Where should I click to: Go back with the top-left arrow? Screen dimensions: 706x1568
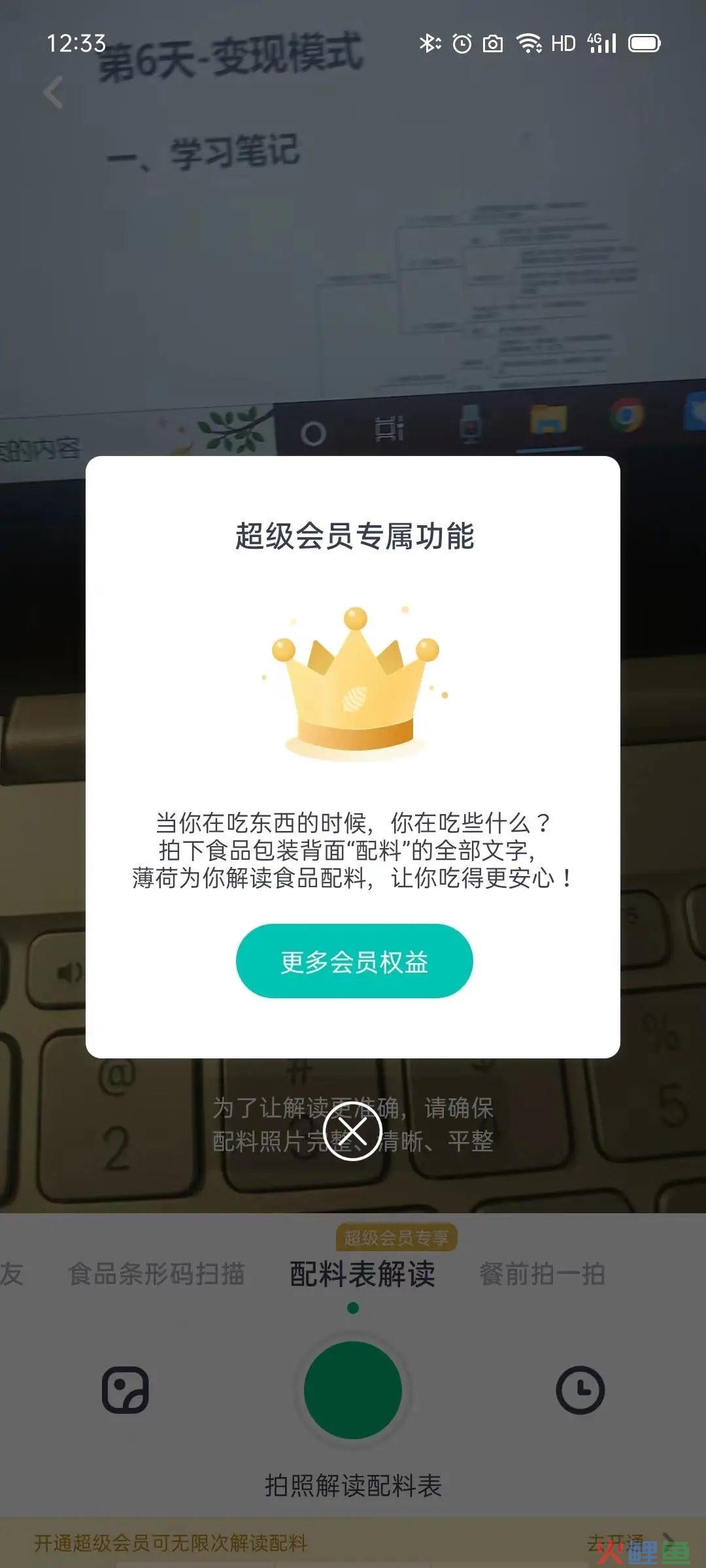(54, 92)
